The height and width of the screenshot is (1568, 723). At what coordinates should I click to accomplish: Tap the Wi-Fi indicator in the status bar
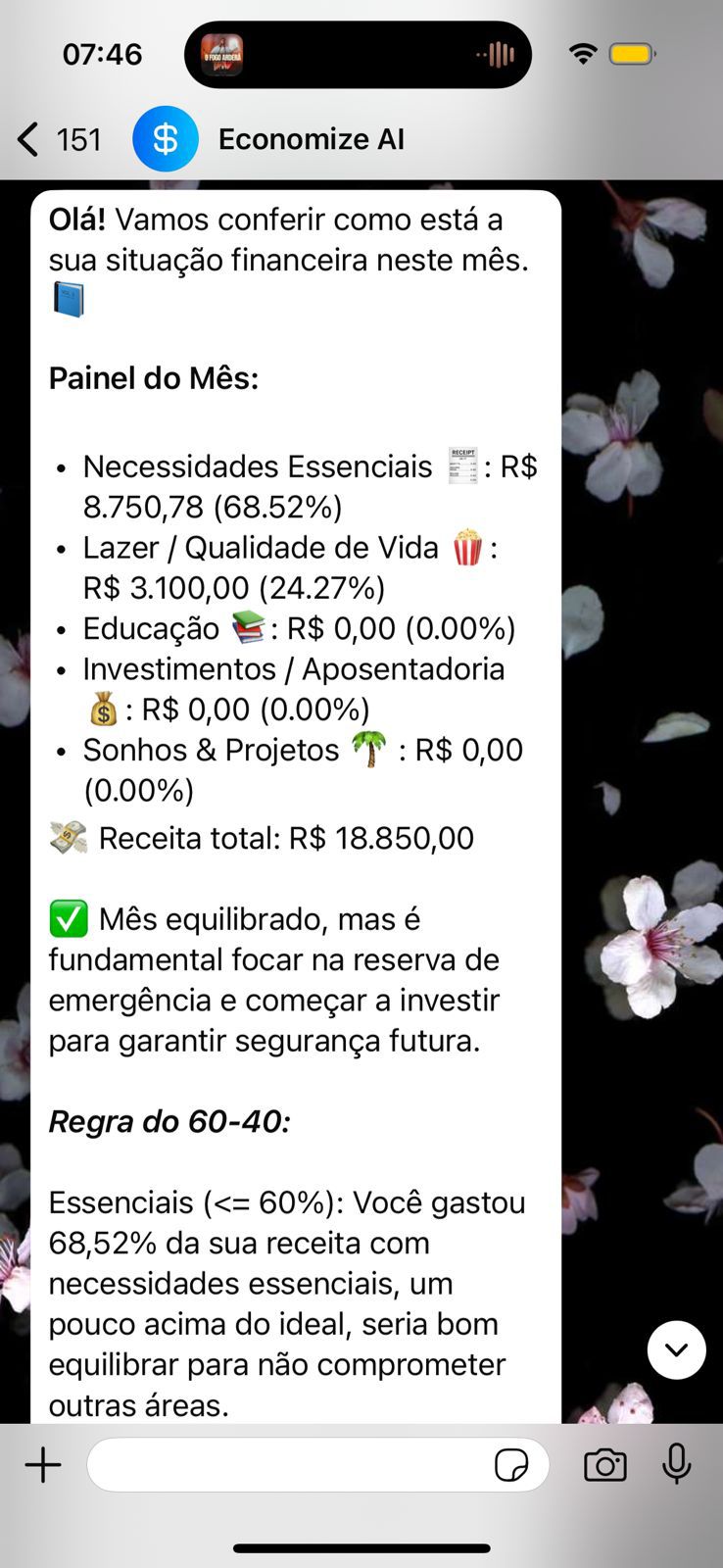click(582, 54)
